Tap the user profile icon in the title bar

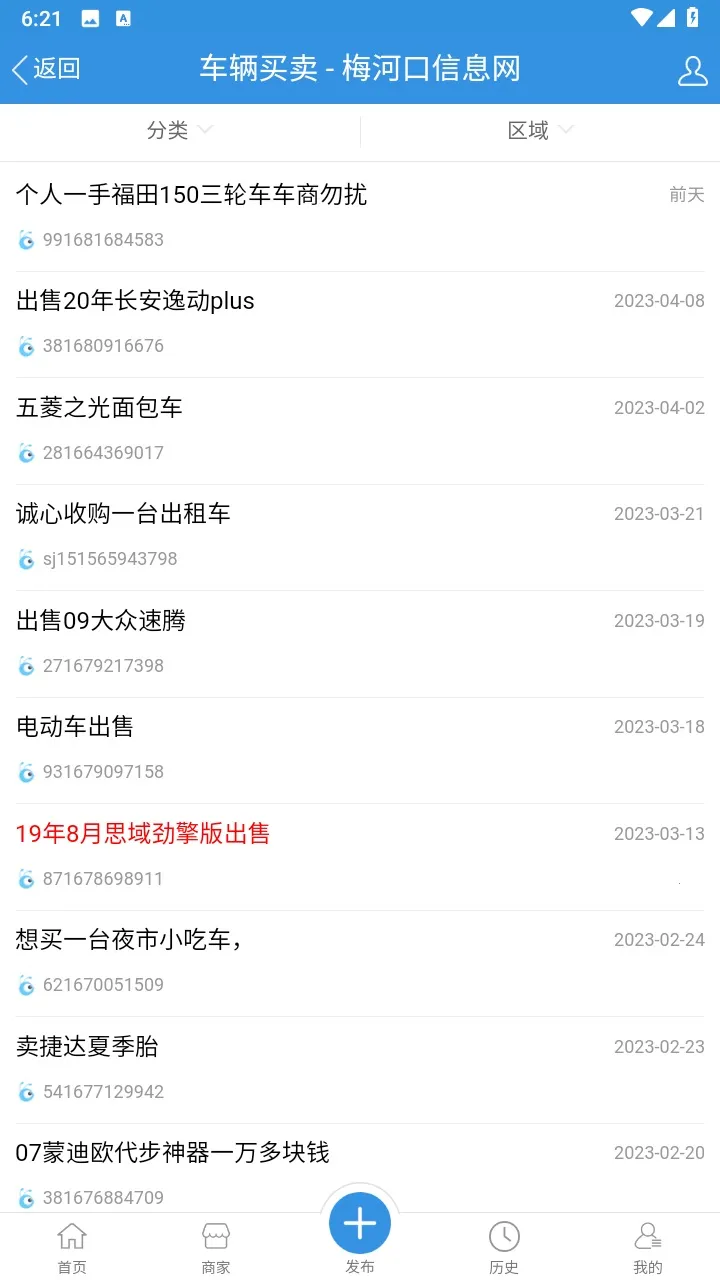[692, 70]
